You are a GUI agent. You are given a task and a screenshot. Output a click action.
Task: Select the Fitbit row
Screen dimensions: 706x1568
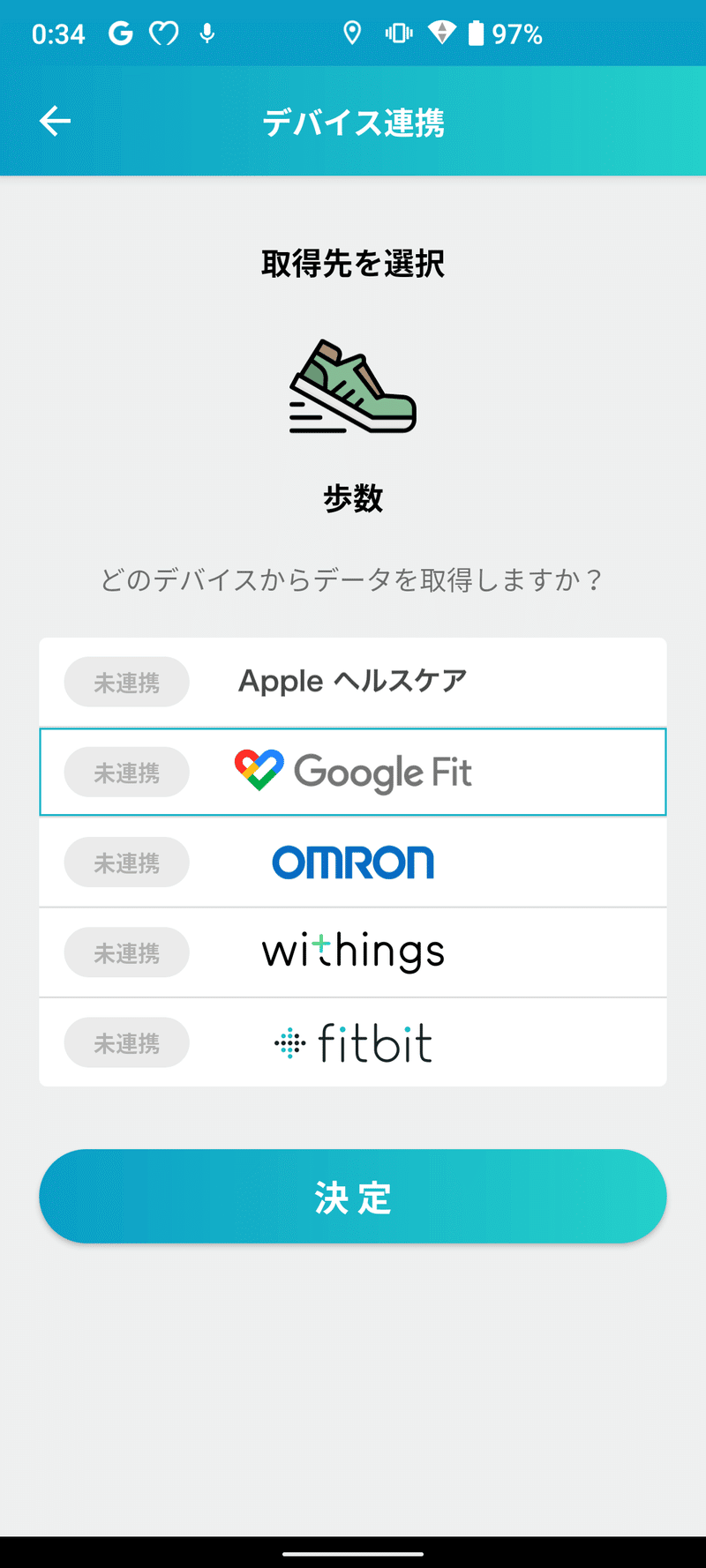[x=353, y=1042]
